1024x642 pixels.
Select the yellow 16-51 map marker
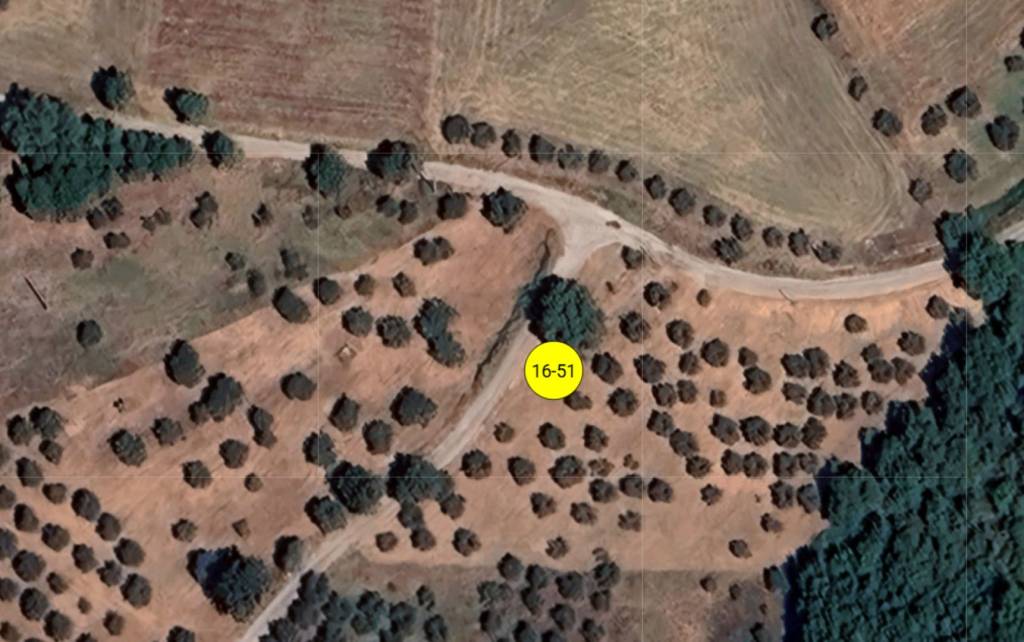553,371
